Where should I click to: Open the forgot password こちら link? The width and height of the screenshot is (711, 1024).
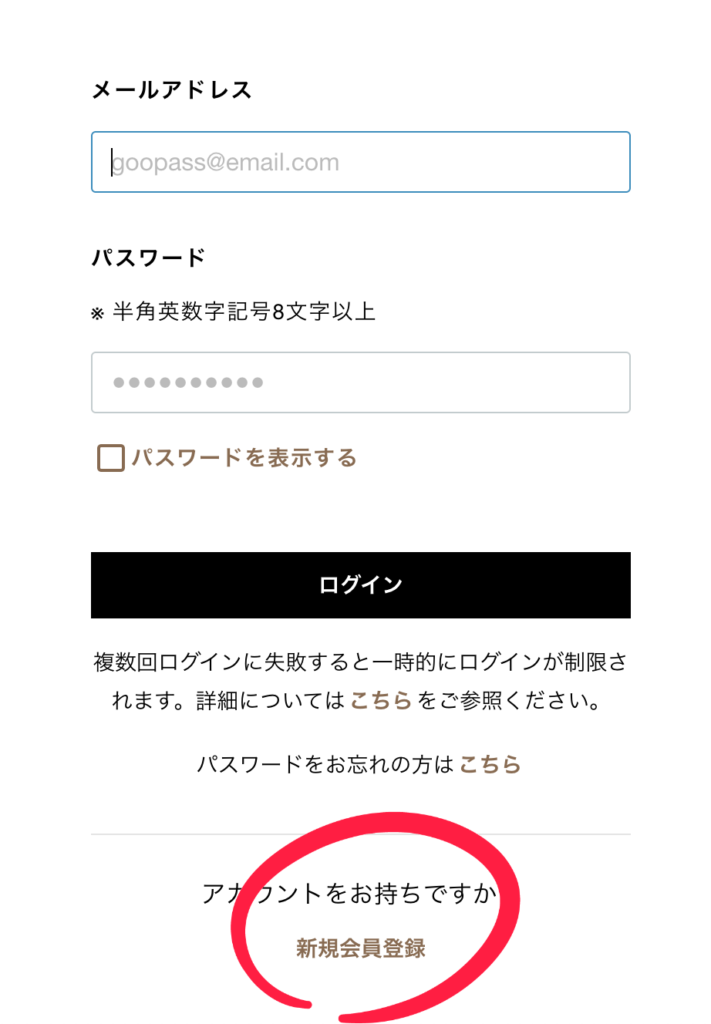tap(490, 765)
